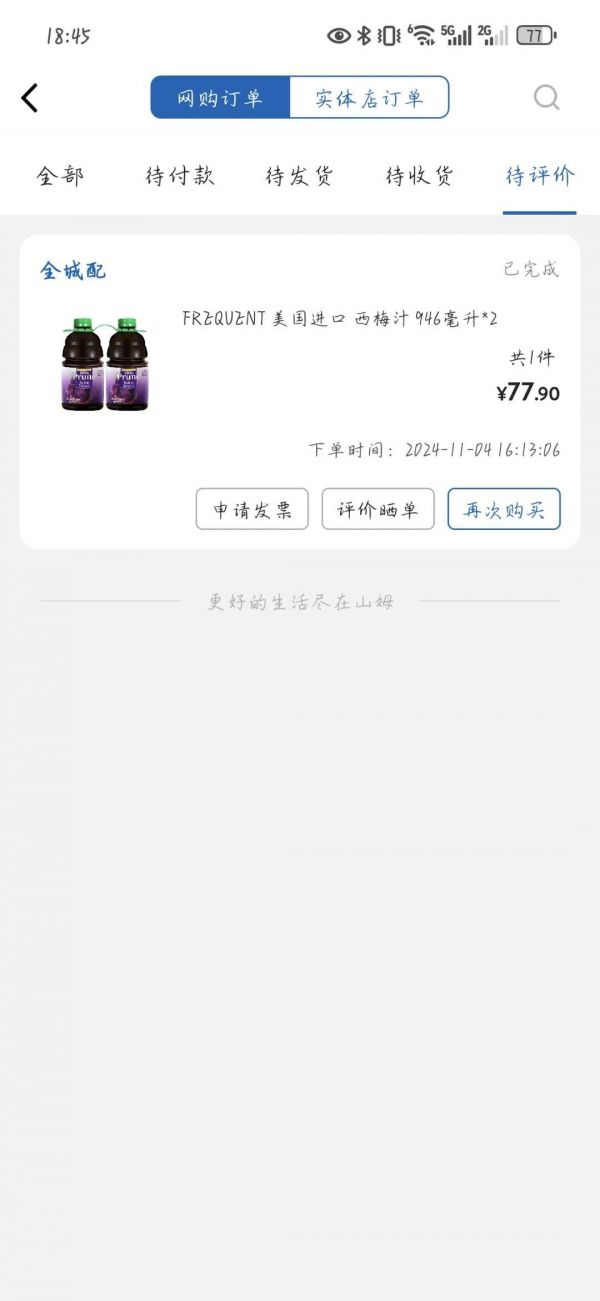Tap the 申请发票 button
The width and height of the screenshot is (600, 1301).
coord(252,509)
